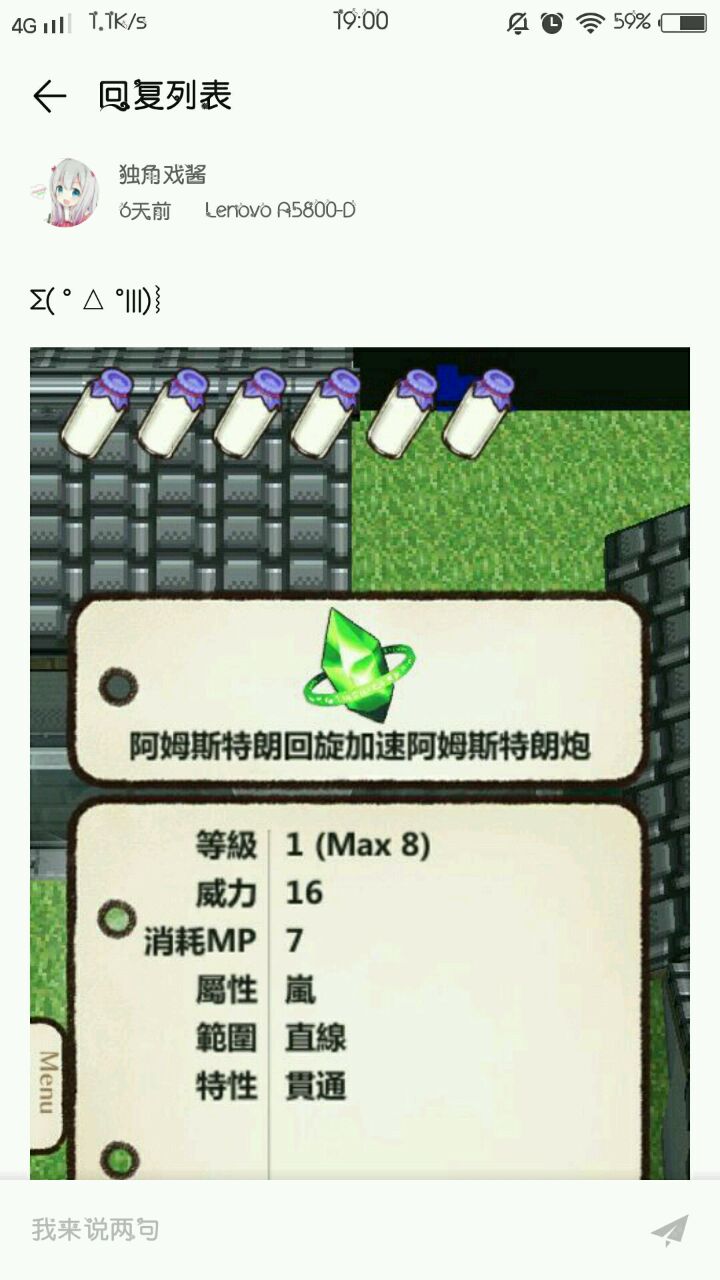Open user name 独角戏酱
This screenshot has height=1280, width=720.
[162, 175]
